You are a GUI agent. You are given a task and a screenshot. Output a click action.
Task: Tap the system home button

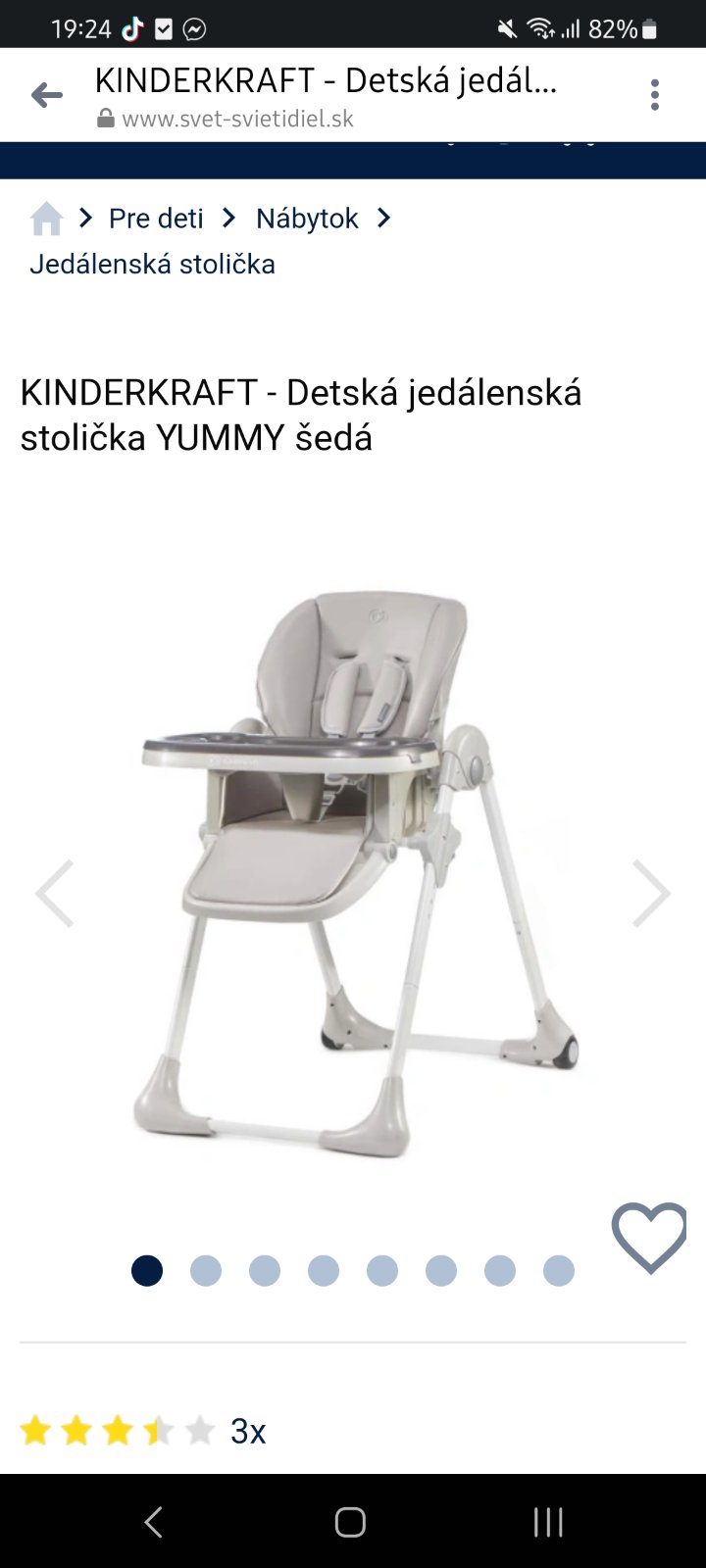pyautogui.click(x=350, y=1522)
